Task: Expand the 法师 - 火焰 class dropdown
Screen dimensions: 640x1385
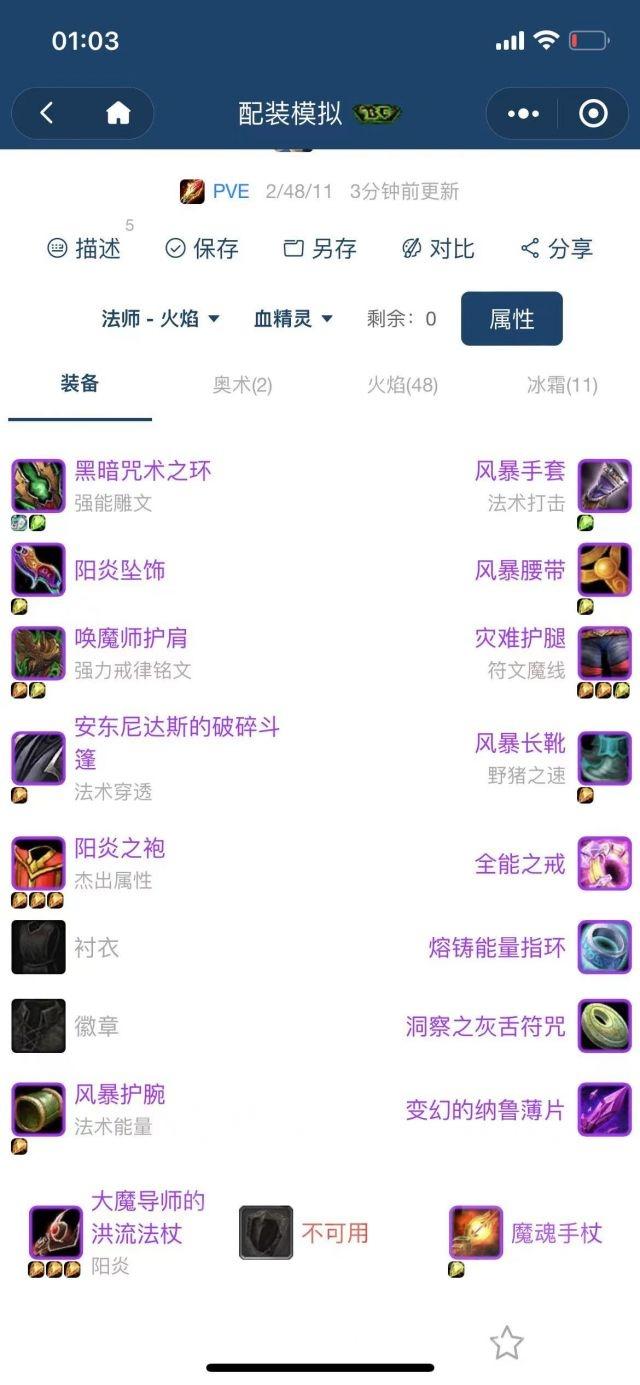Action: pos(161,319)
